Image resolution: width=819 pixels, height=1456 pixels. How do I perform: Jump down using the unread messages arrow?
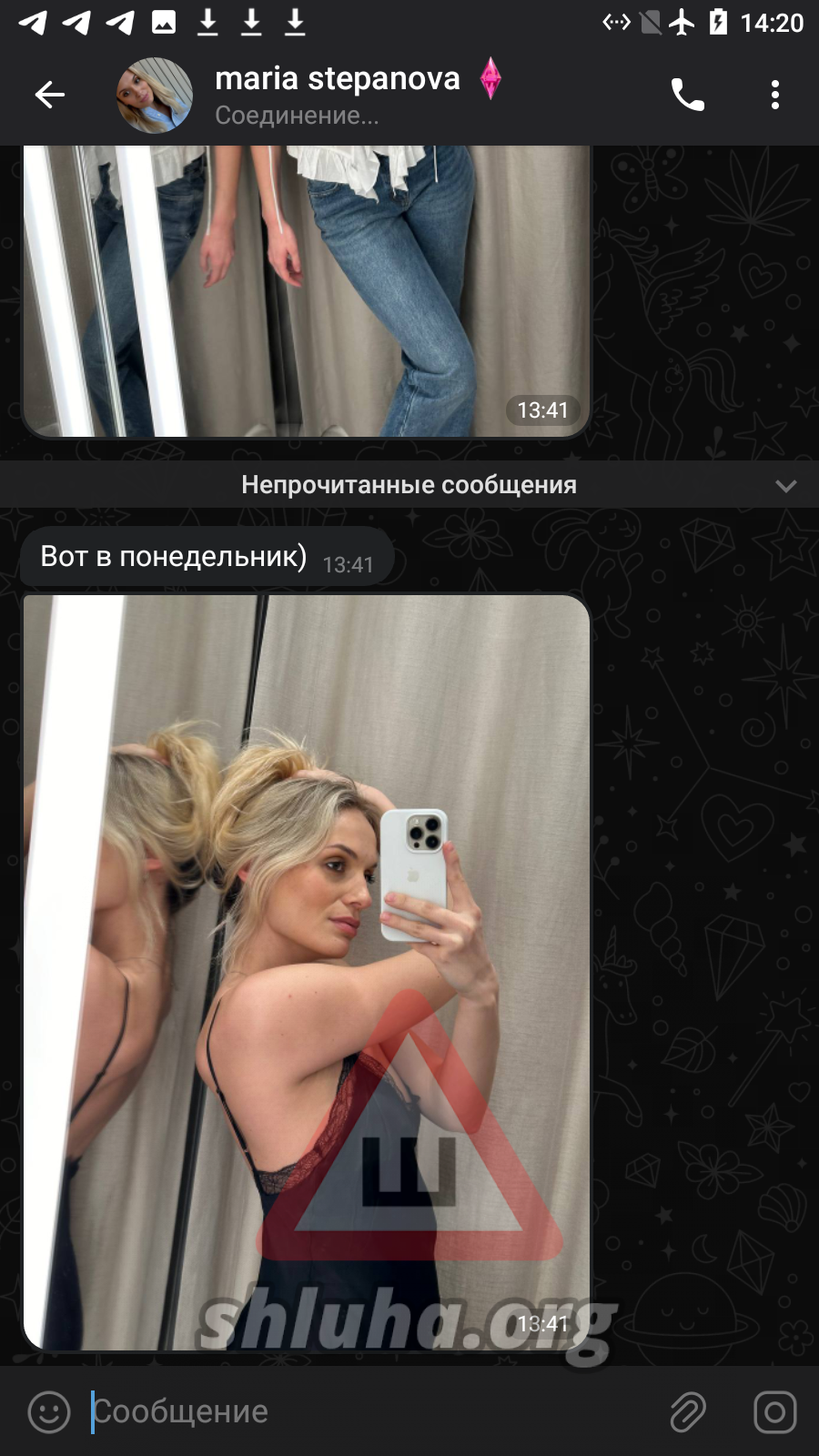click(x=785, y=485)
